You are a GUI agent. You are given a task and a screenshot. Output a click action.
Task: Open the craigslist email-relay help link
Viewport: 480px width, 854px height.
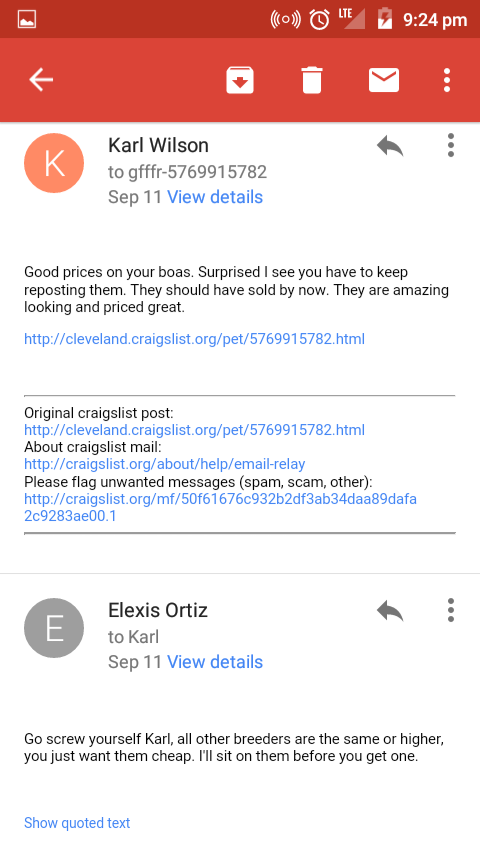(165, 464)
